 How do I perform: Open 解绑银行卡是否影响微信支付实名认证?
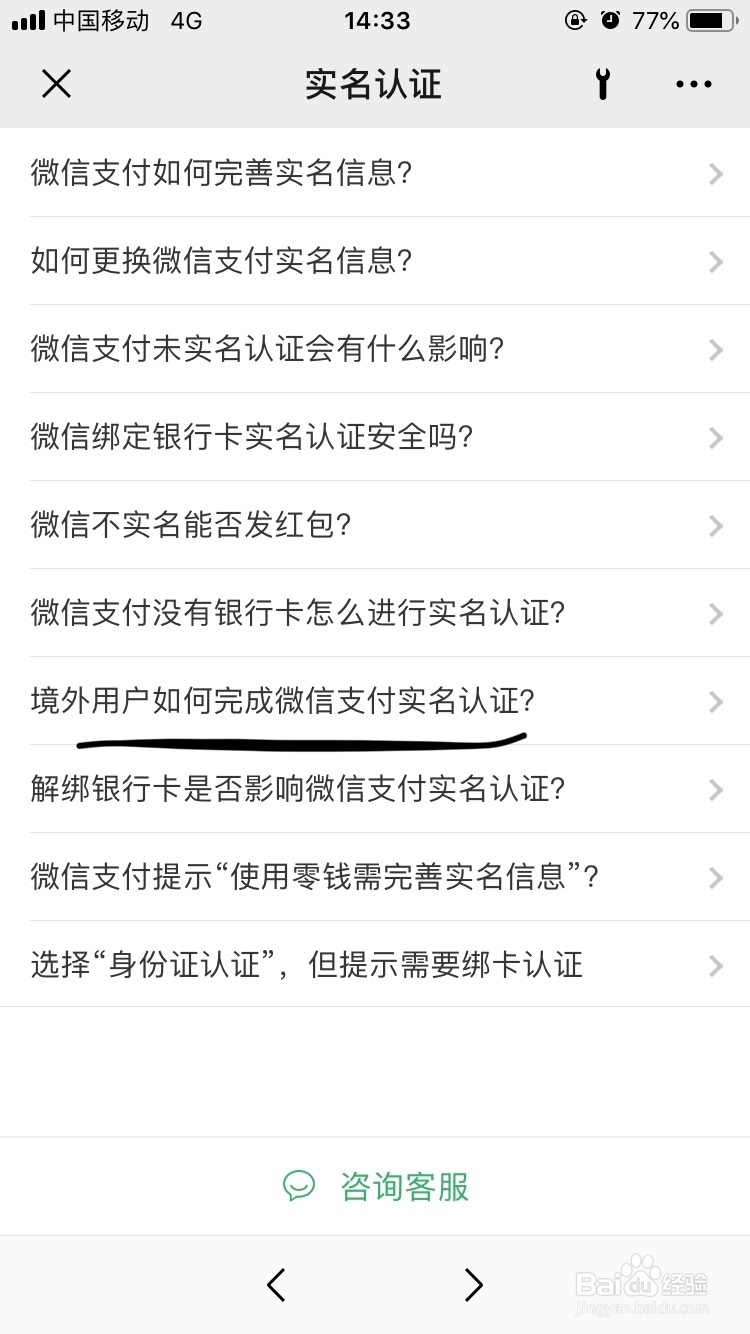(x=375, y=789)
